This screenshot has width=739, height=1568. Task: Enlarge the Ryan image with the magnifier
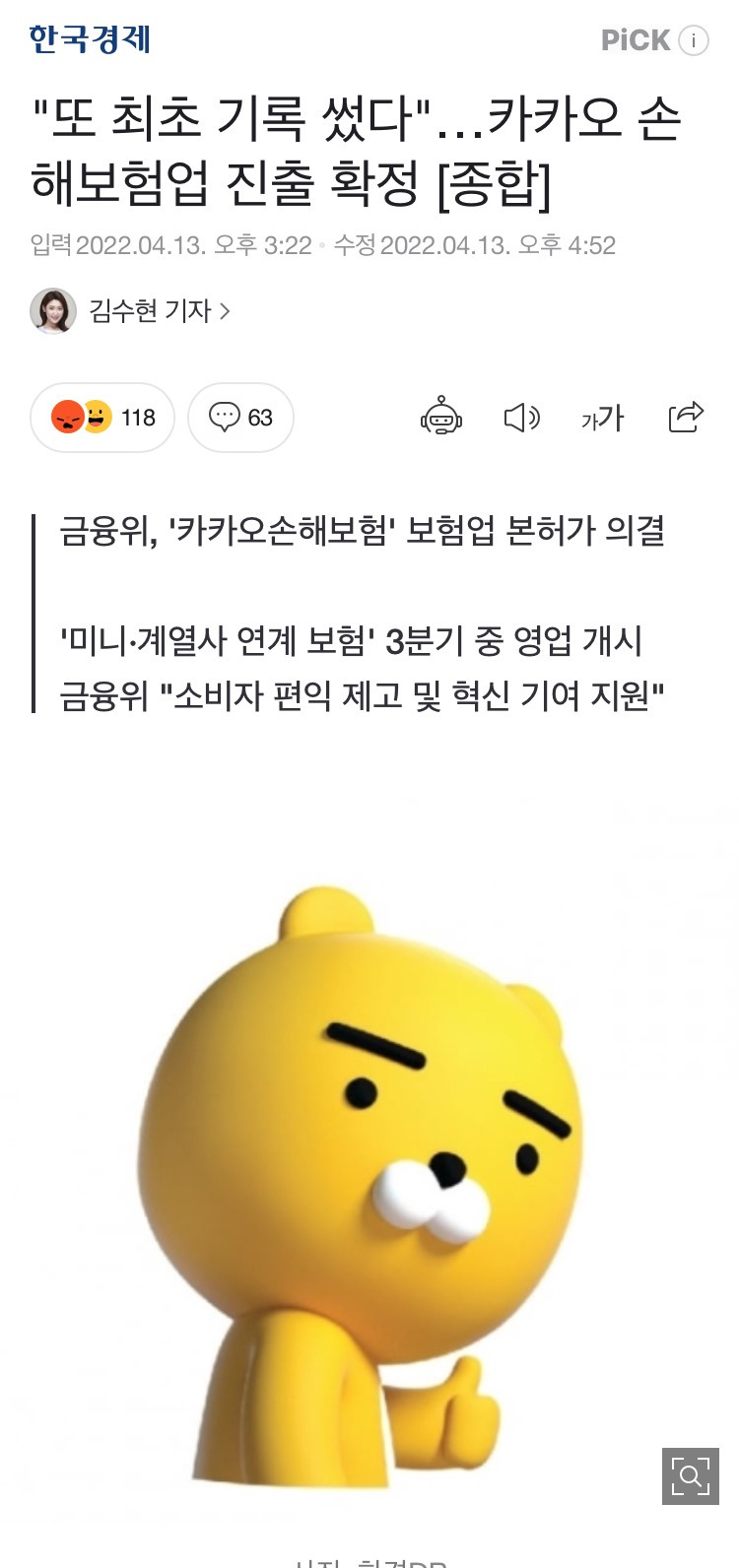point(690,1475)
